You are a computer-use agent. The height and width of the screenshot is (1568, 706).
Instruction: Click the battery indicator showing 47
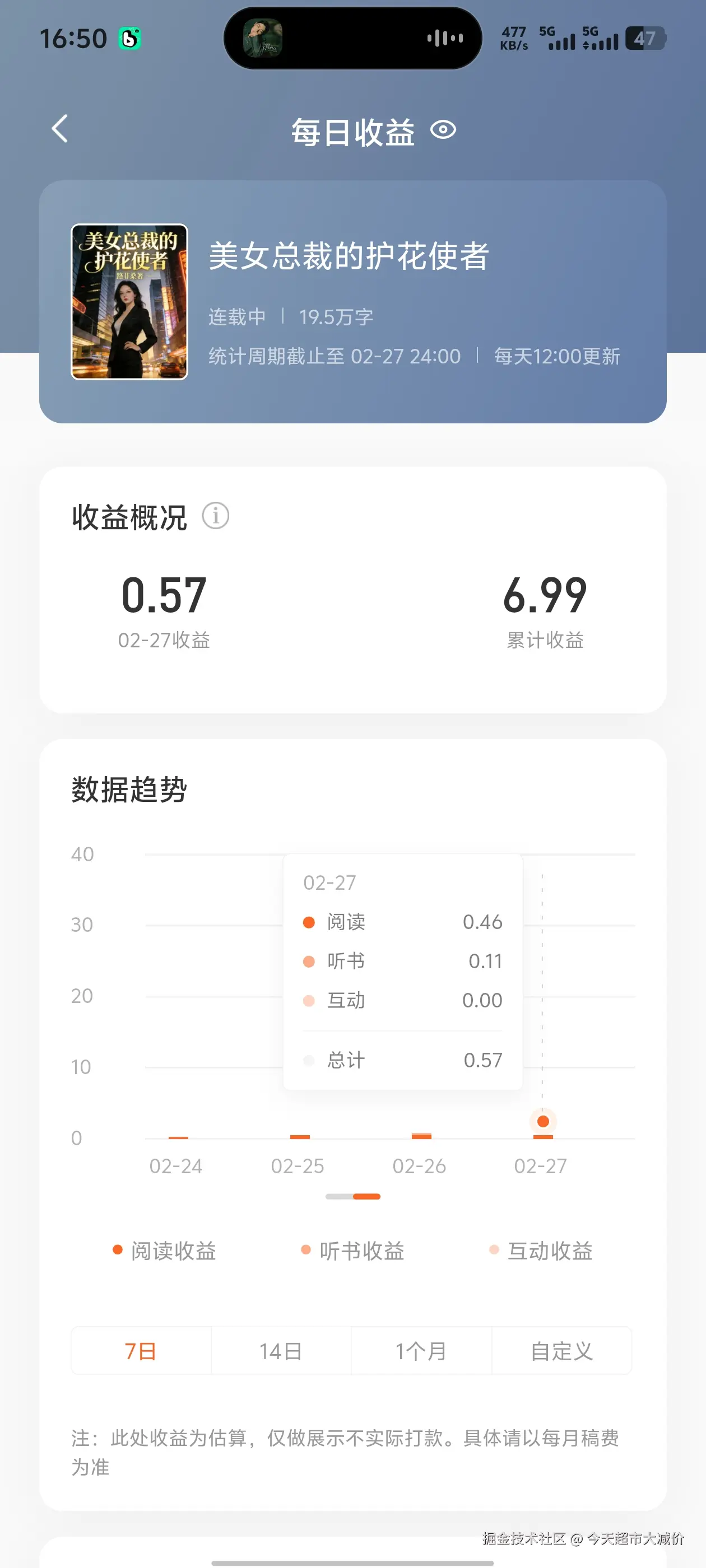click(x=645, y=38)
